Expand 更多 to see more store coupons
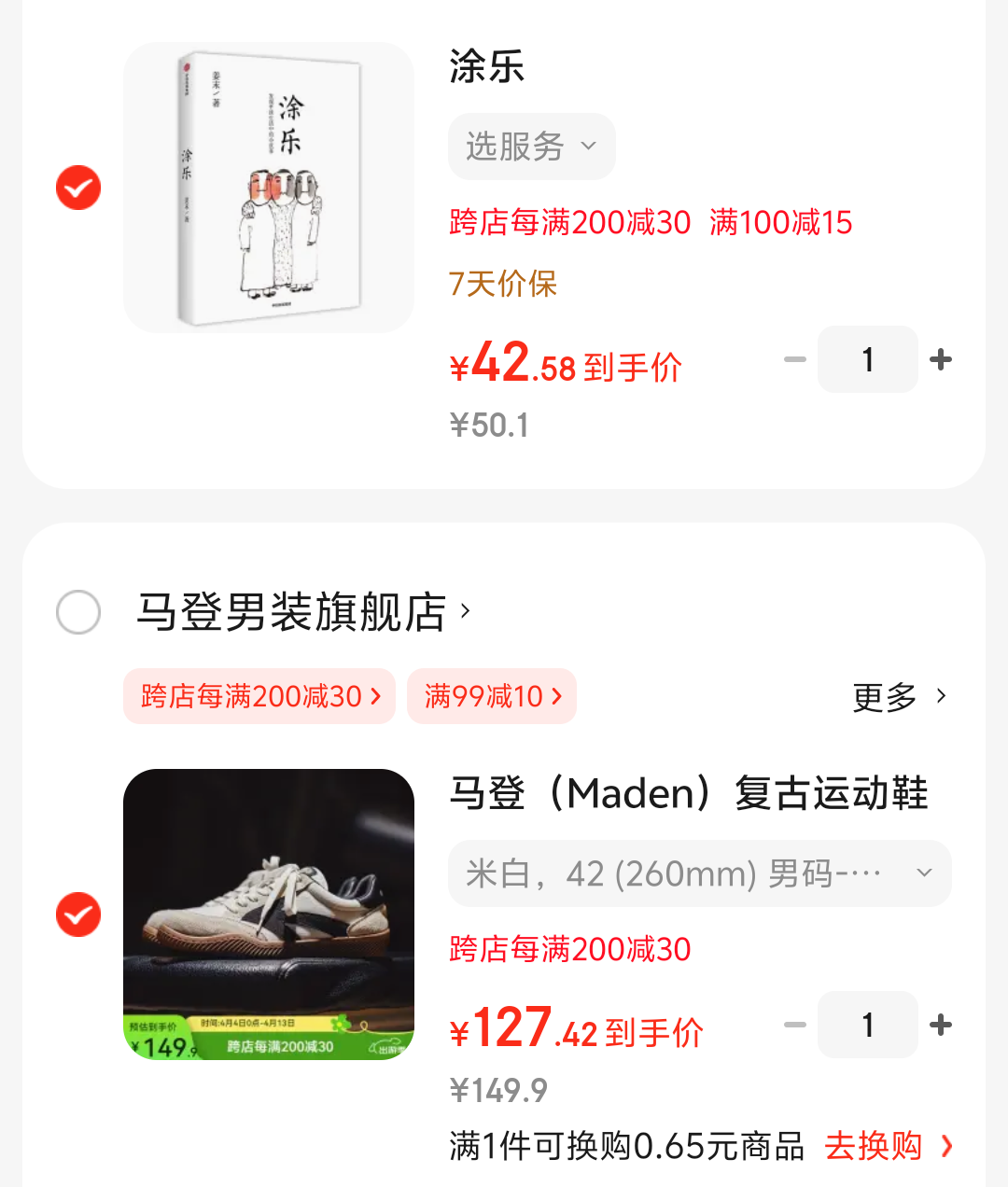The width and height of the screenshot is (1008, 1187). (899, 696)
